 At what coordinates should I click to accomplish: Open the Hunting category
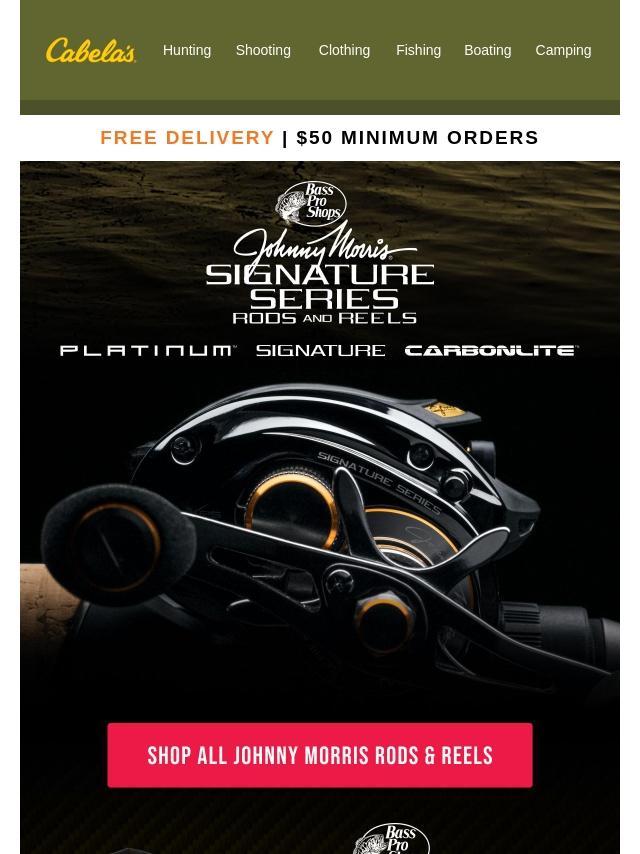pos(187,50)
